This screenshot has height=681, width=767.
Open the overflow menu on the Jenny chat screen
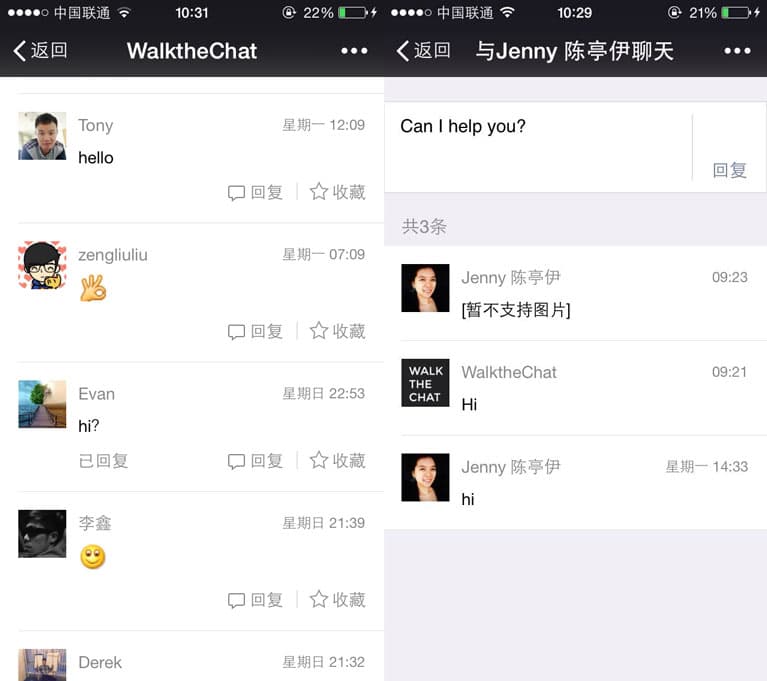[x=737, y=51]
